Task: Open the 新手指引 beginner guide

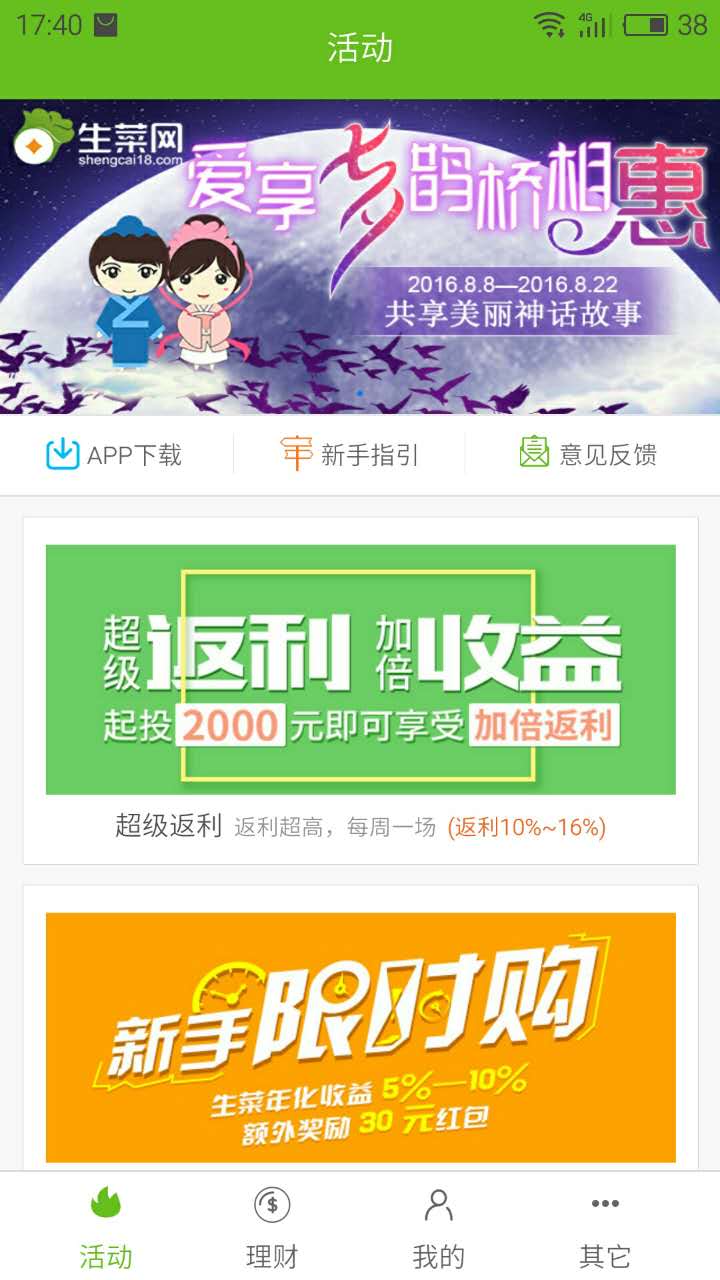Action: pos(350,455)
